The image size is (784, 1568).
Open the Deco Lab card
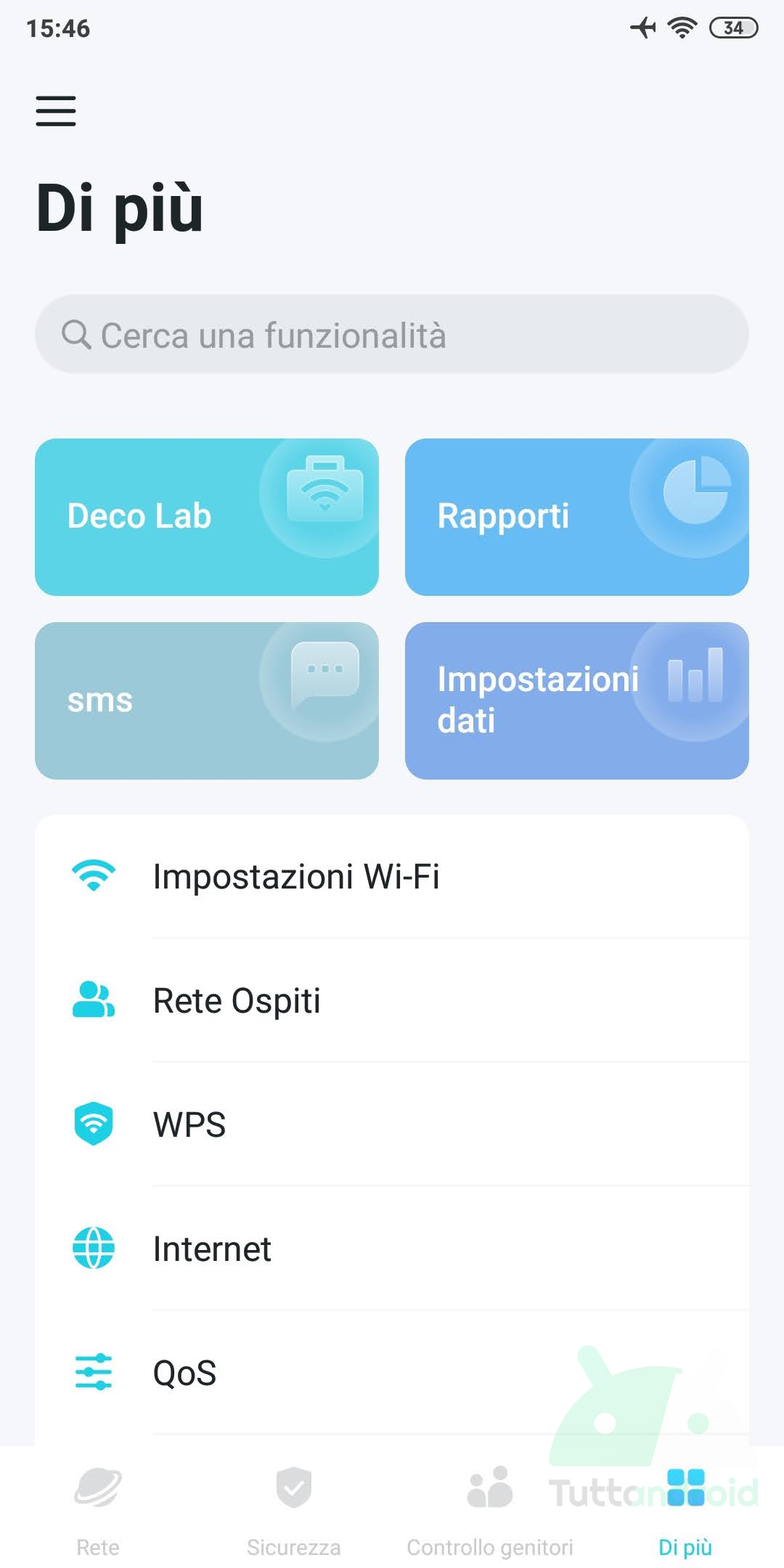207,517
